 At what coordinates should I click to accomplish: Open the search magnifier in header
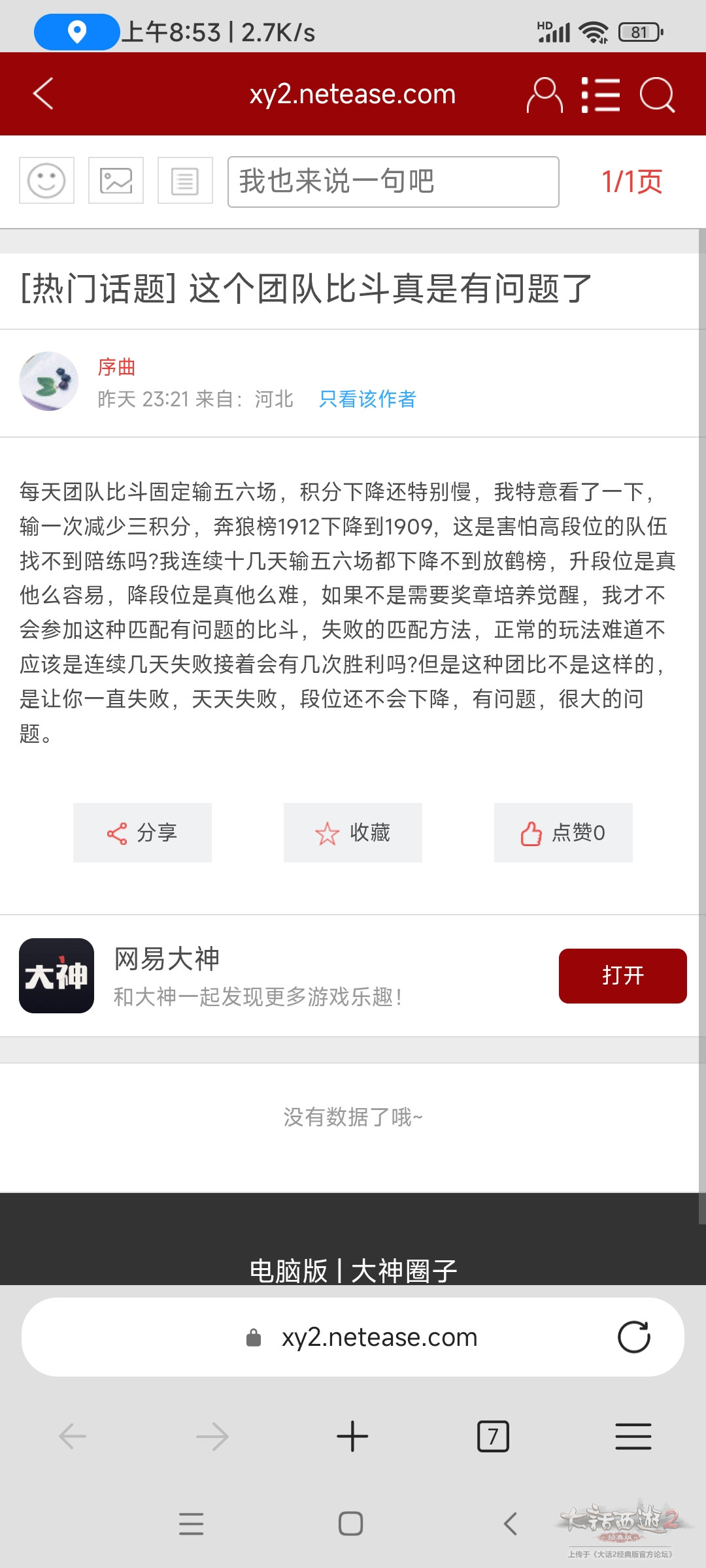click(657, 95)
